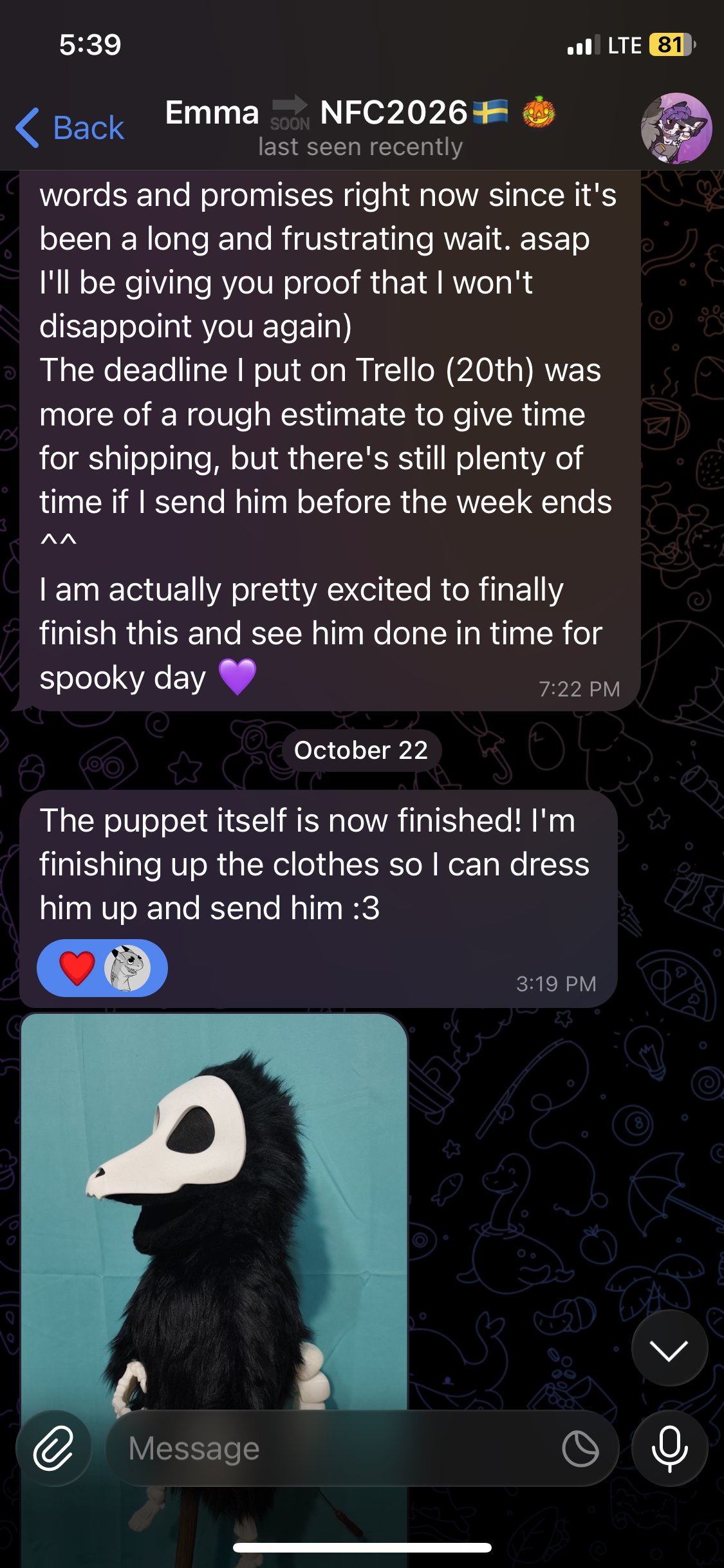724x1568 pixels.
Task: Jump to latest message with down arrow
Action: click(x=669, y=1349)
